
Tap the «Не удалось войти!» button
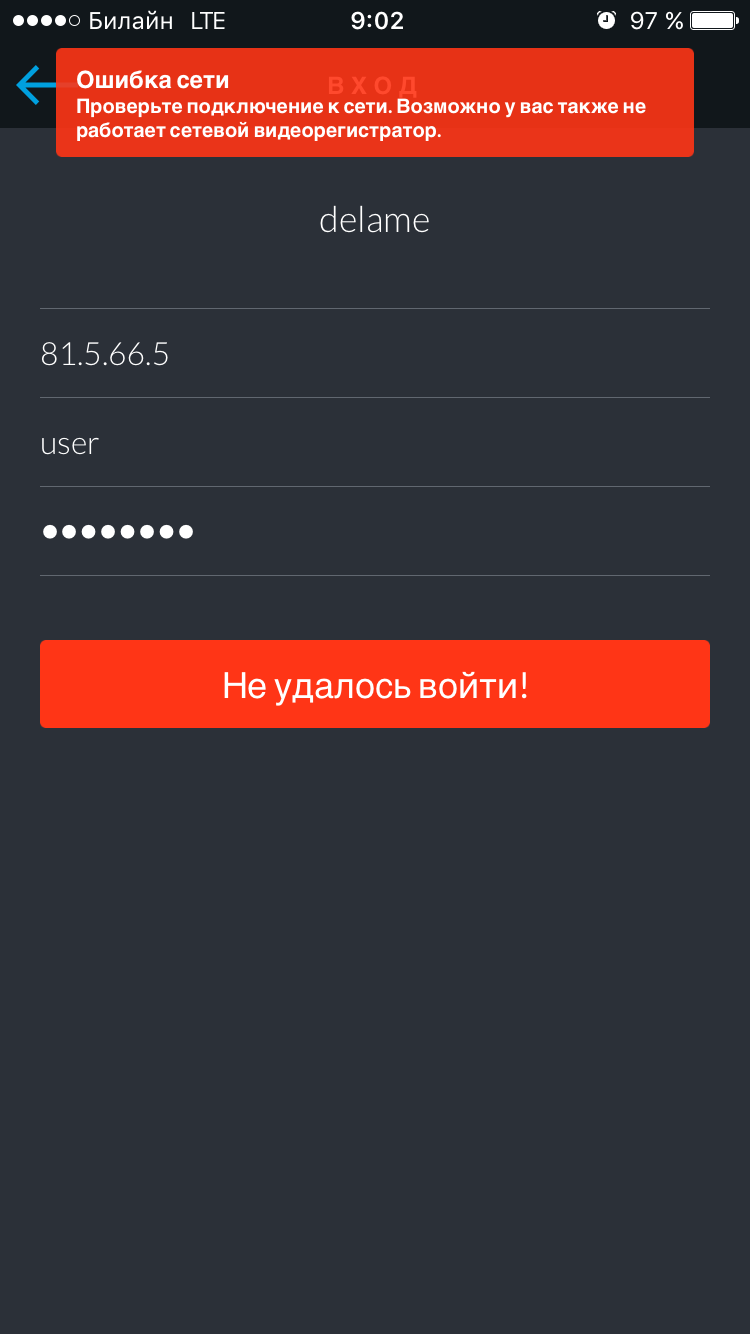click(375, 684)
